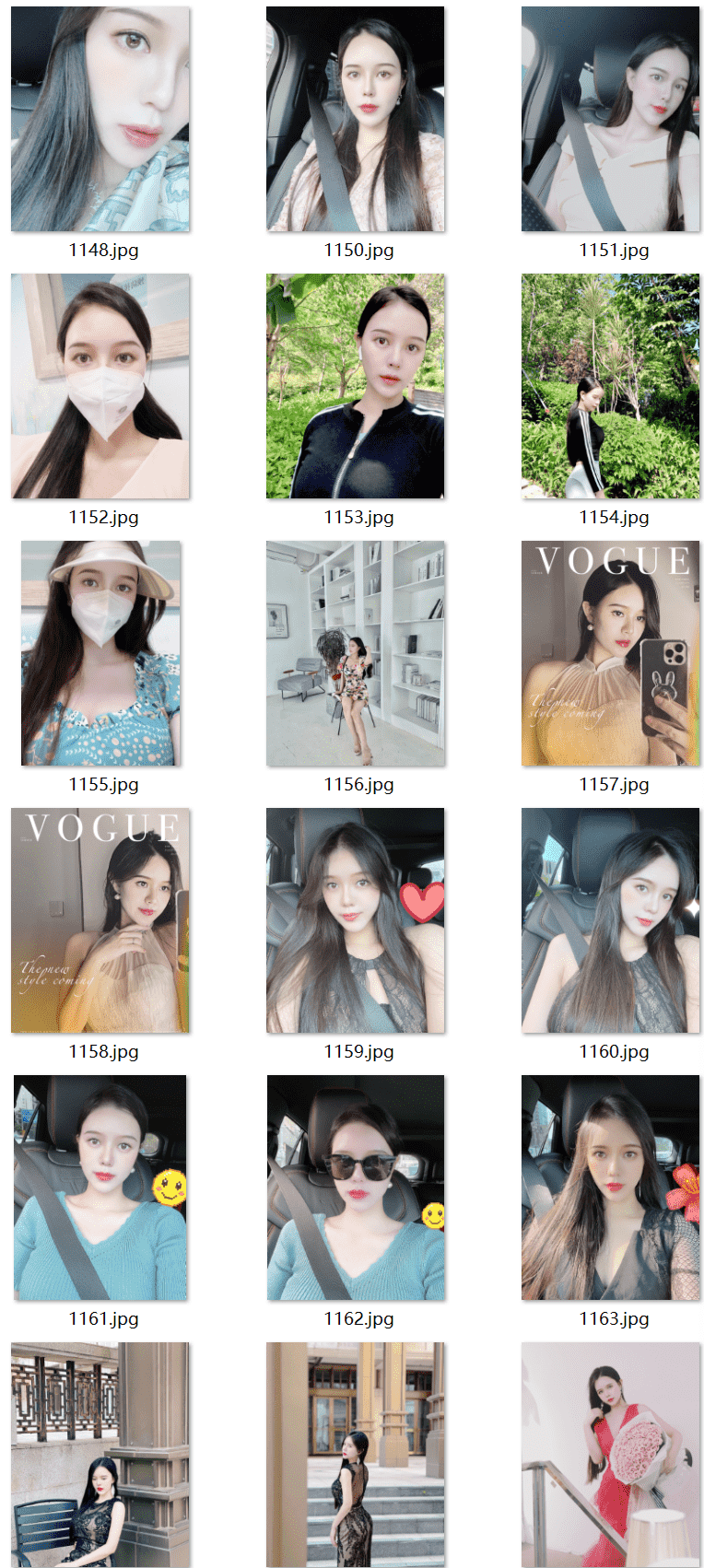View the 1157.jpg image
Screen dimensions: 704x1568
(610, 654)
